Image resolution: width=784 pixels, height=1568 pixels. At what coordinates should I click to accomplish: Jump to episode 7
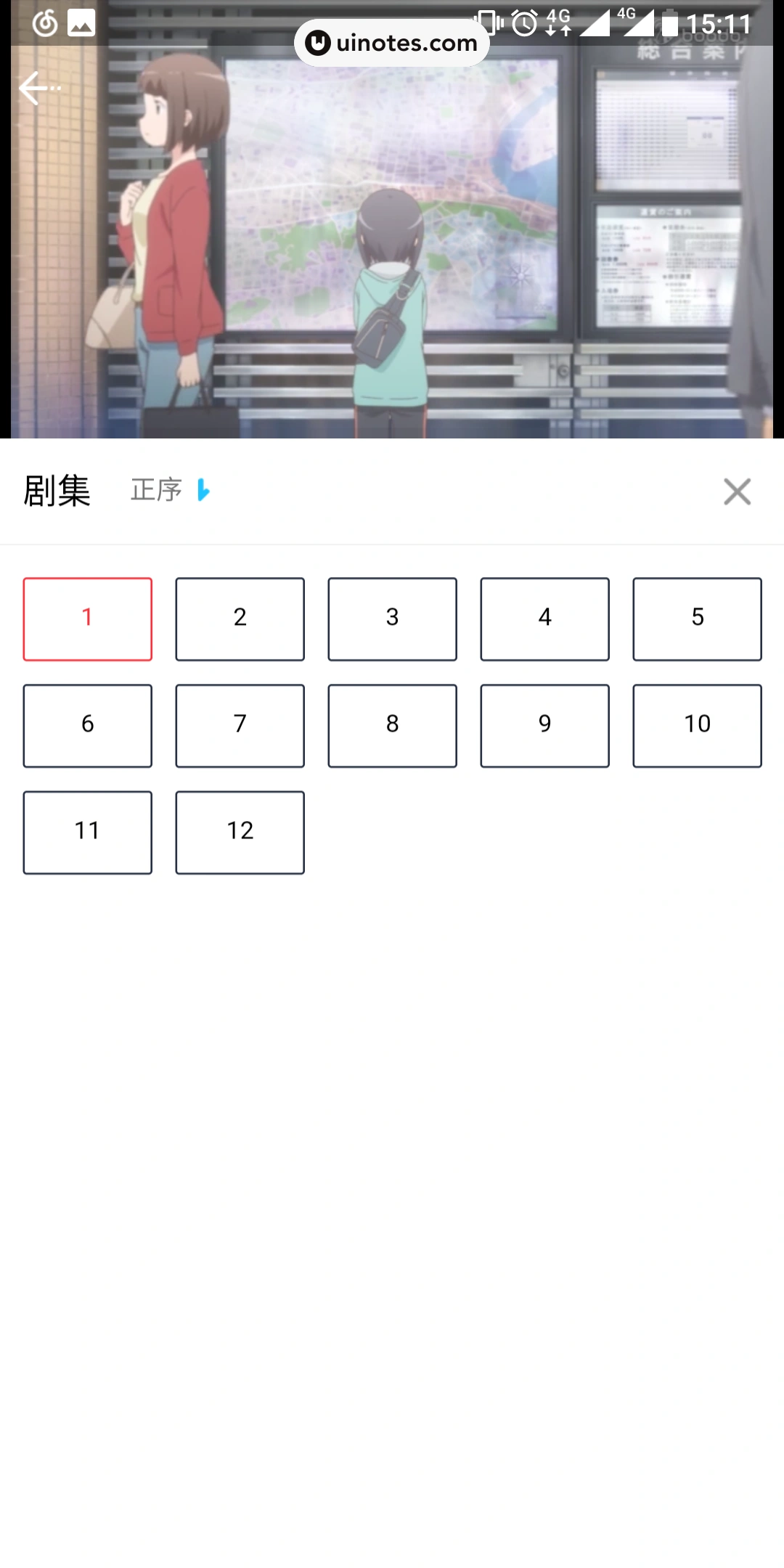point(240,726)
